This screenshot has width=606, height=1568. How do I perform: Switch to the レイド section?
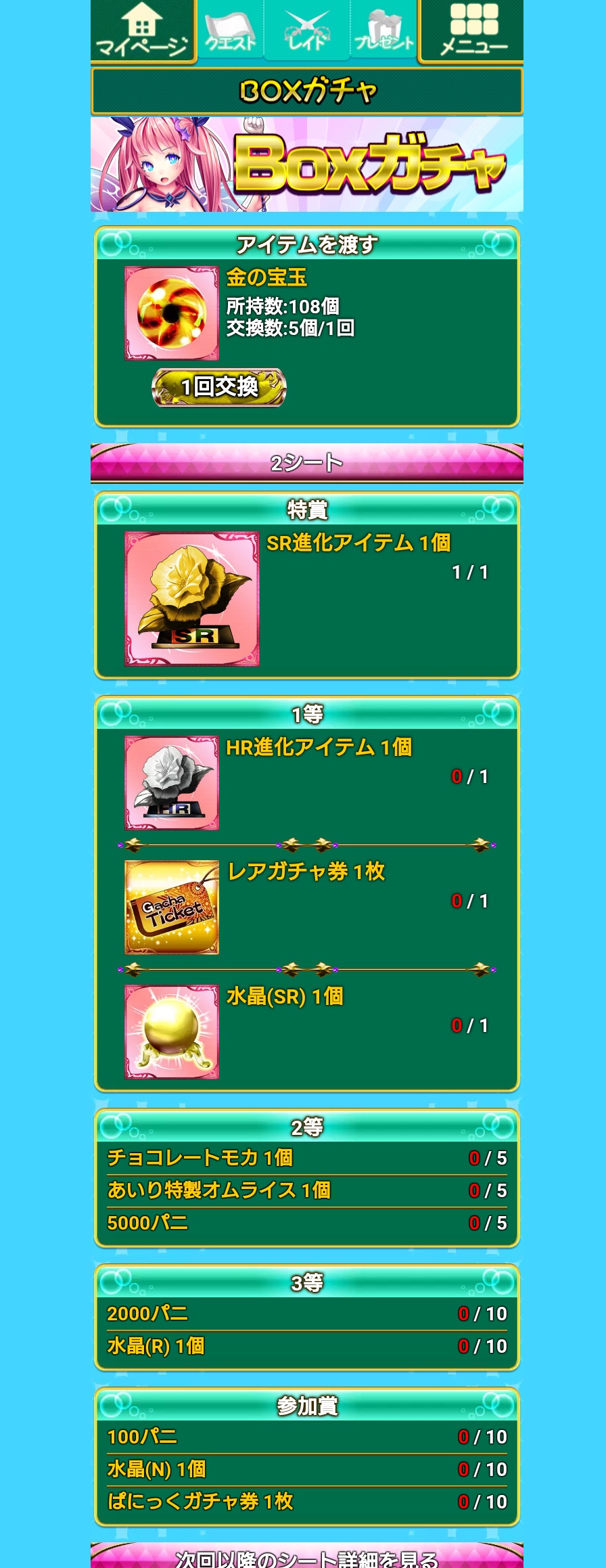click(307, 31)
